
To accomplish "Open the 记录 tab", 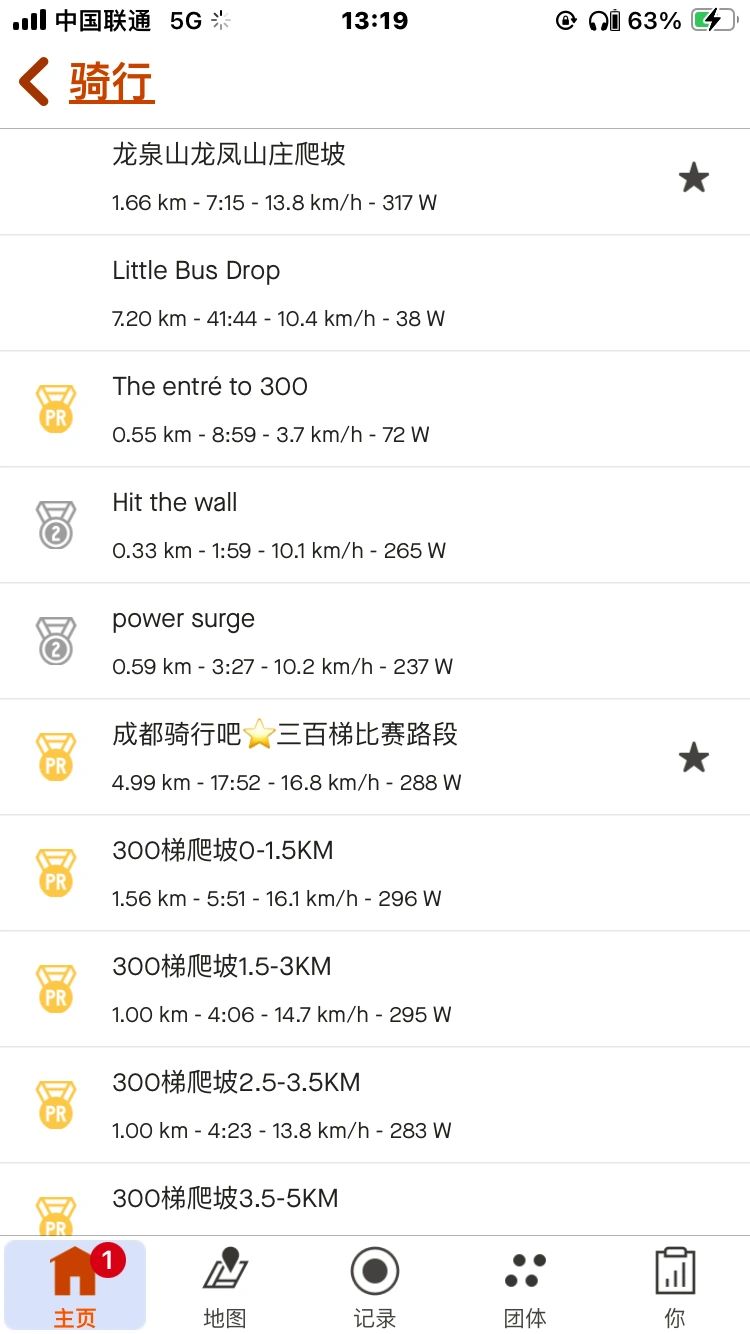I will (x=375, y=1286).
